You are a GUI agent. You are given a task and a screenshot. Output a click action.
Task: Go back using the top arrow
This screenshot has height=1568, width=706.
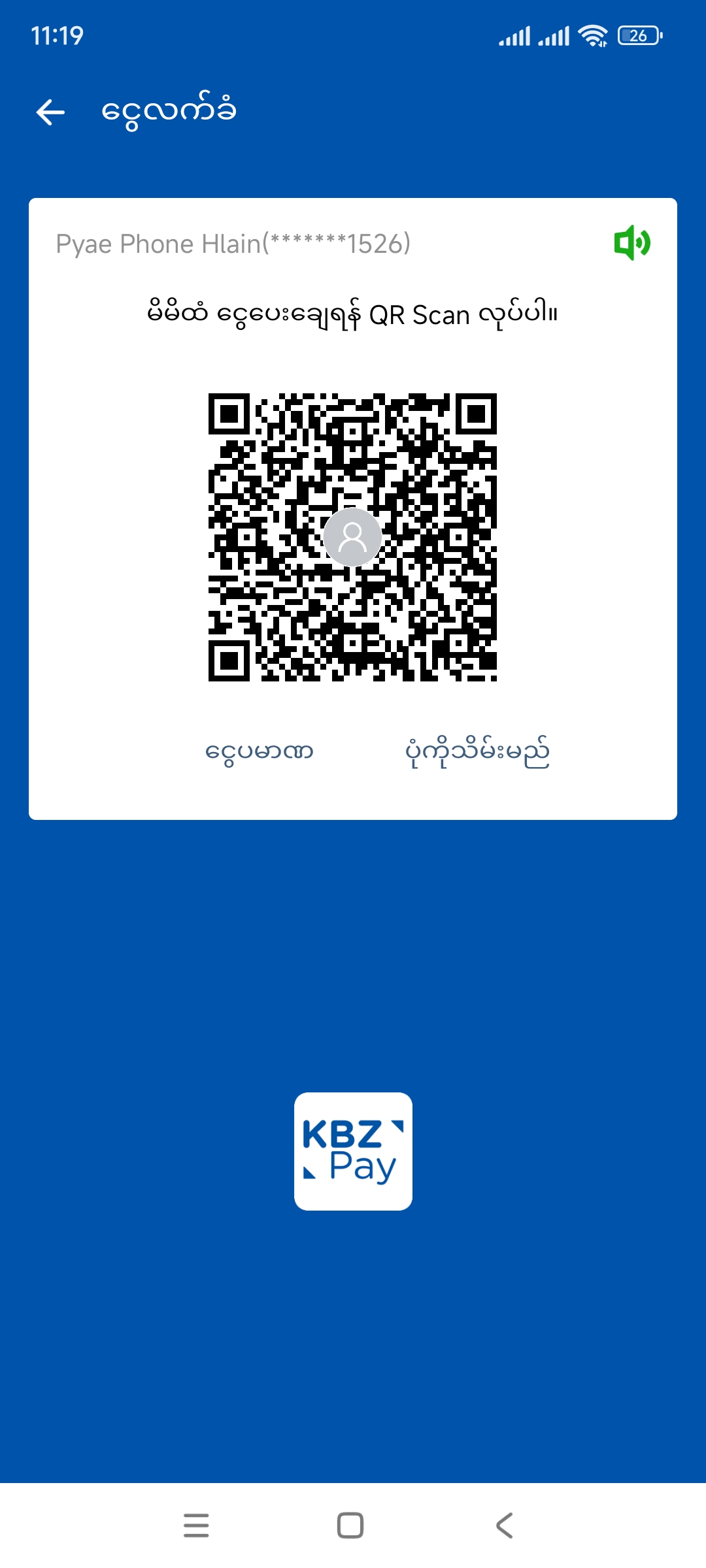click(50, 112)
